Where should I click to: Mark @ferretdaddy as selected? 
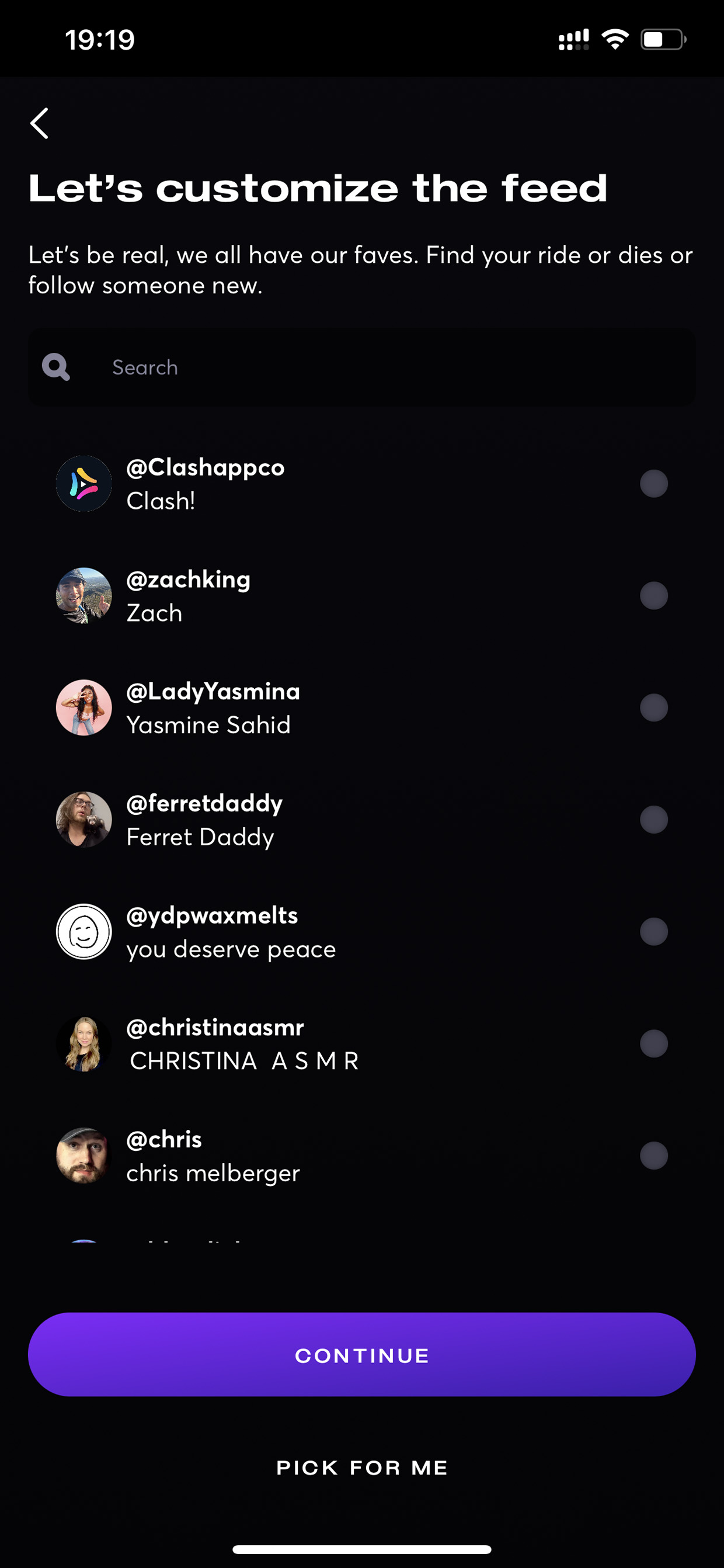pyautogui.click(x=653, y=820)
